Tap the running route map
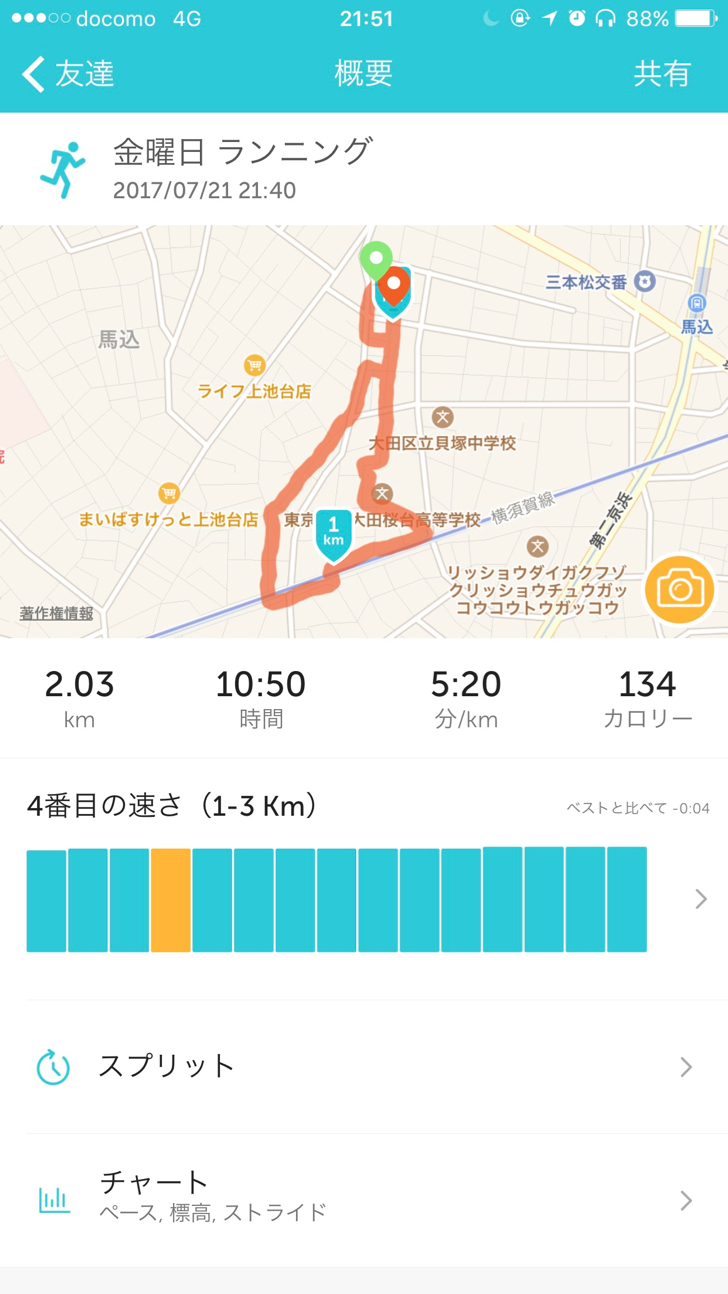The height and width of the screenshot is (1294, 728). point(364,431)
